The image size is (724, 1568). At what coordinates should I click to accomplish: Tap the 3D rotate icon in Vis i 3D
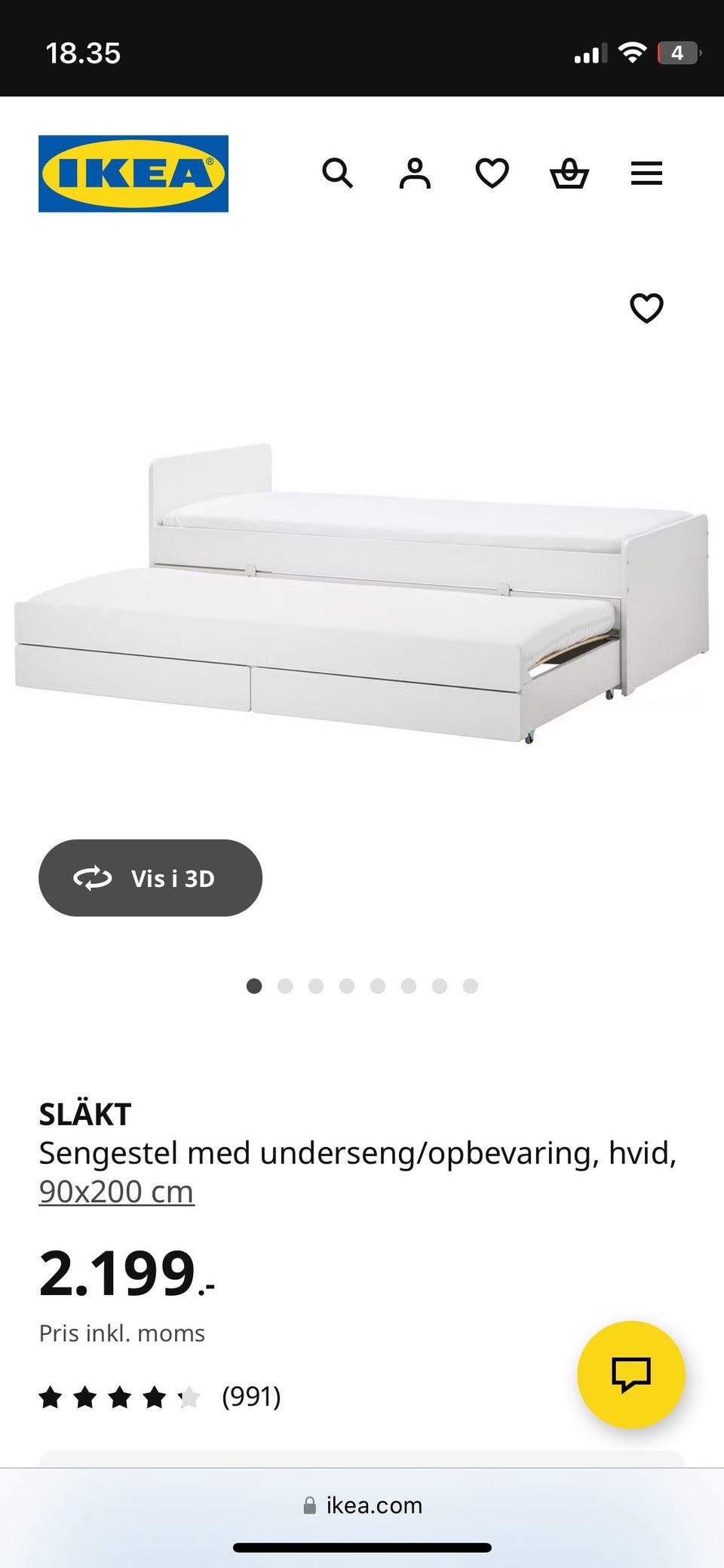[x=92, y=877]
